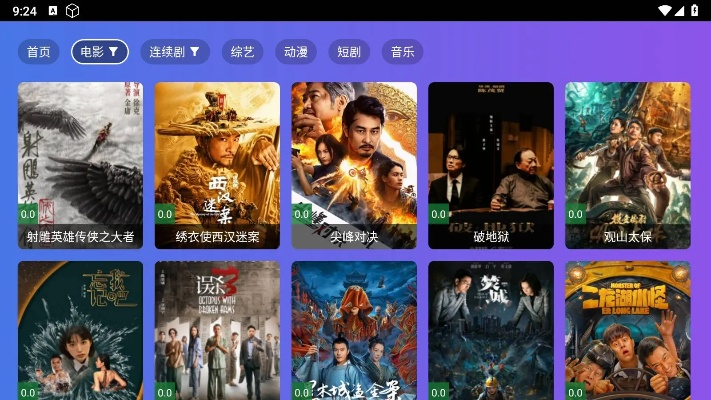Select the 音乐 tab
The width and height of the screenshot is (711, 400).
click(402, 52)
